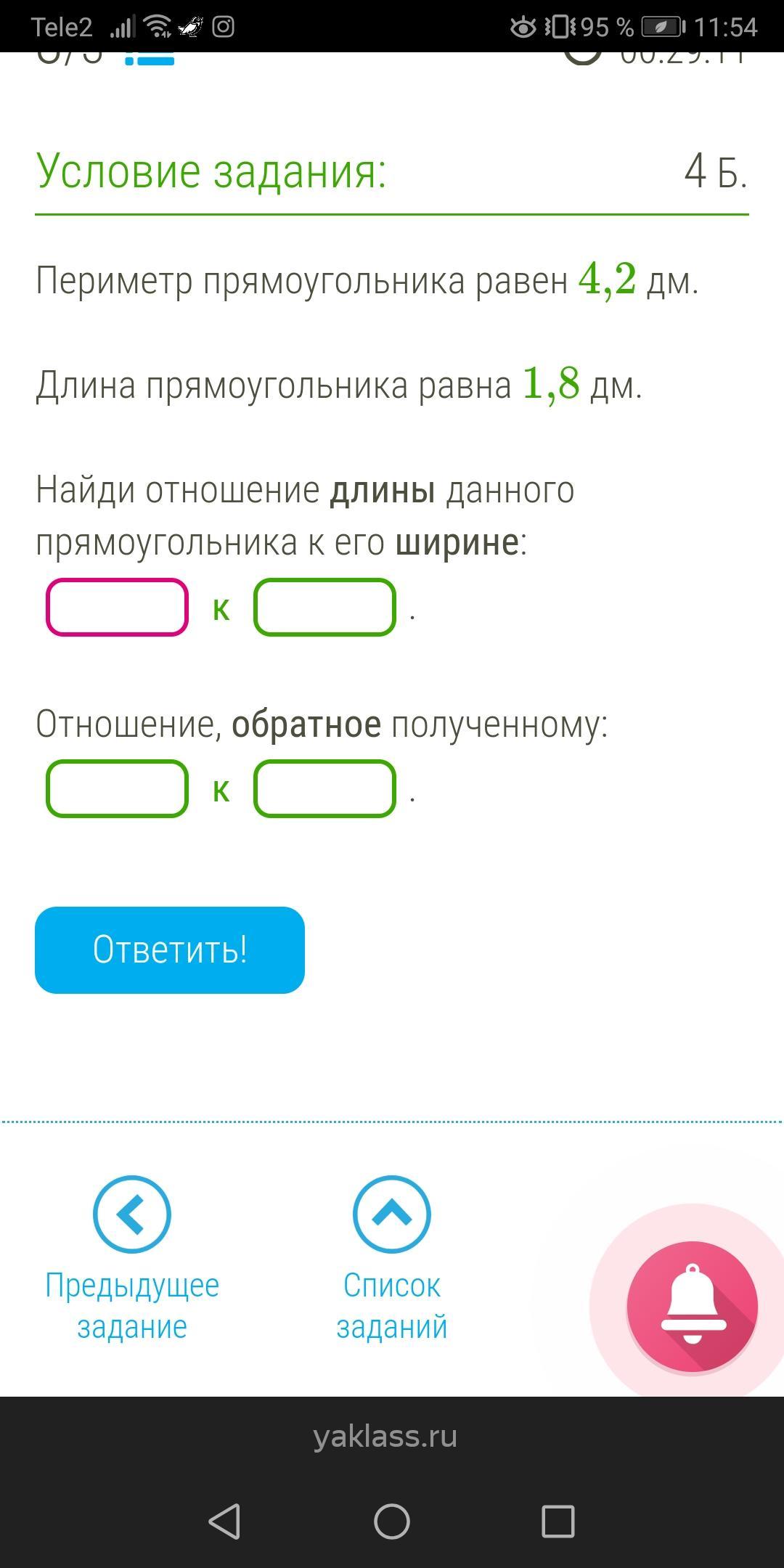Tap the first input field under inverse ratio
Screen dimensions: 784x1568
click(x=117, y=788)
